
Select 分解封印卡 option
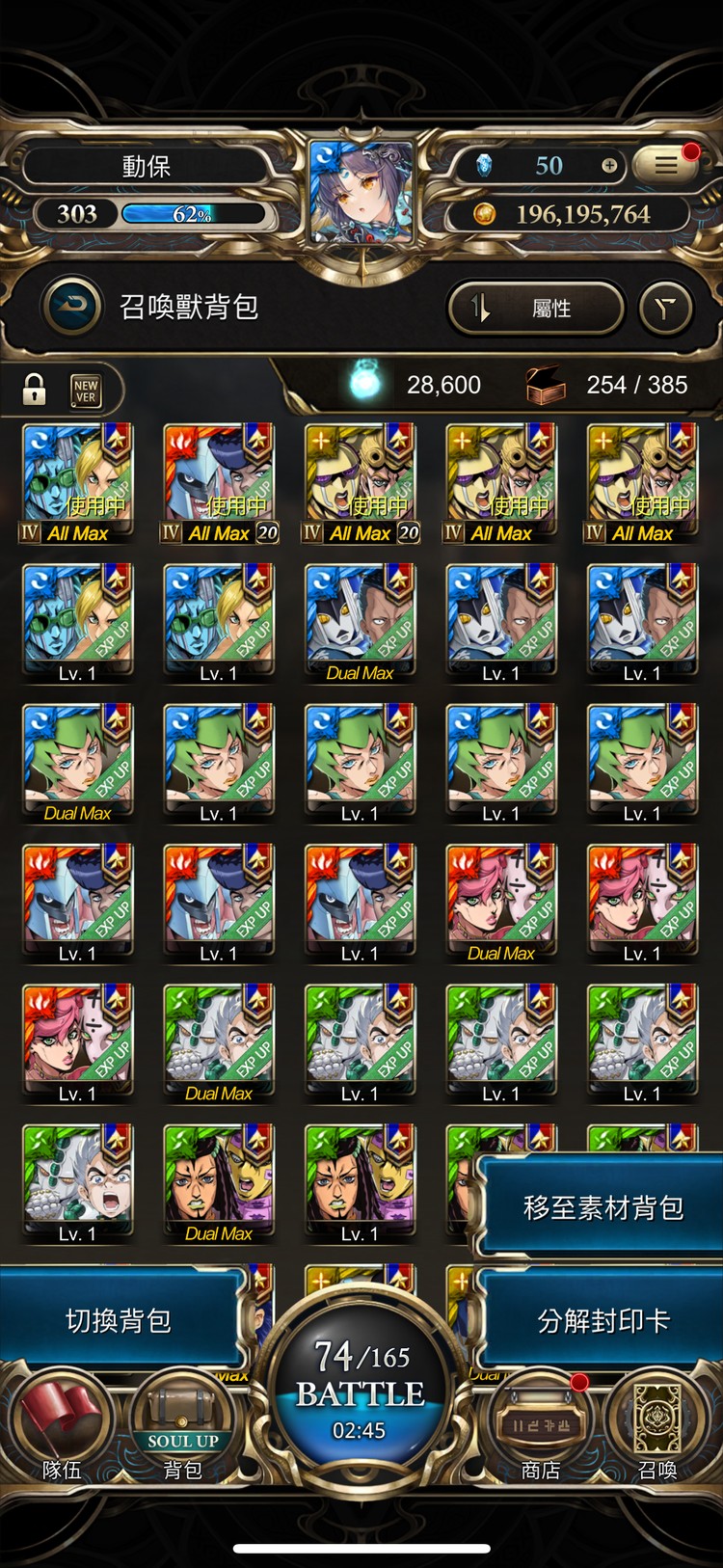pos(602,1320)
